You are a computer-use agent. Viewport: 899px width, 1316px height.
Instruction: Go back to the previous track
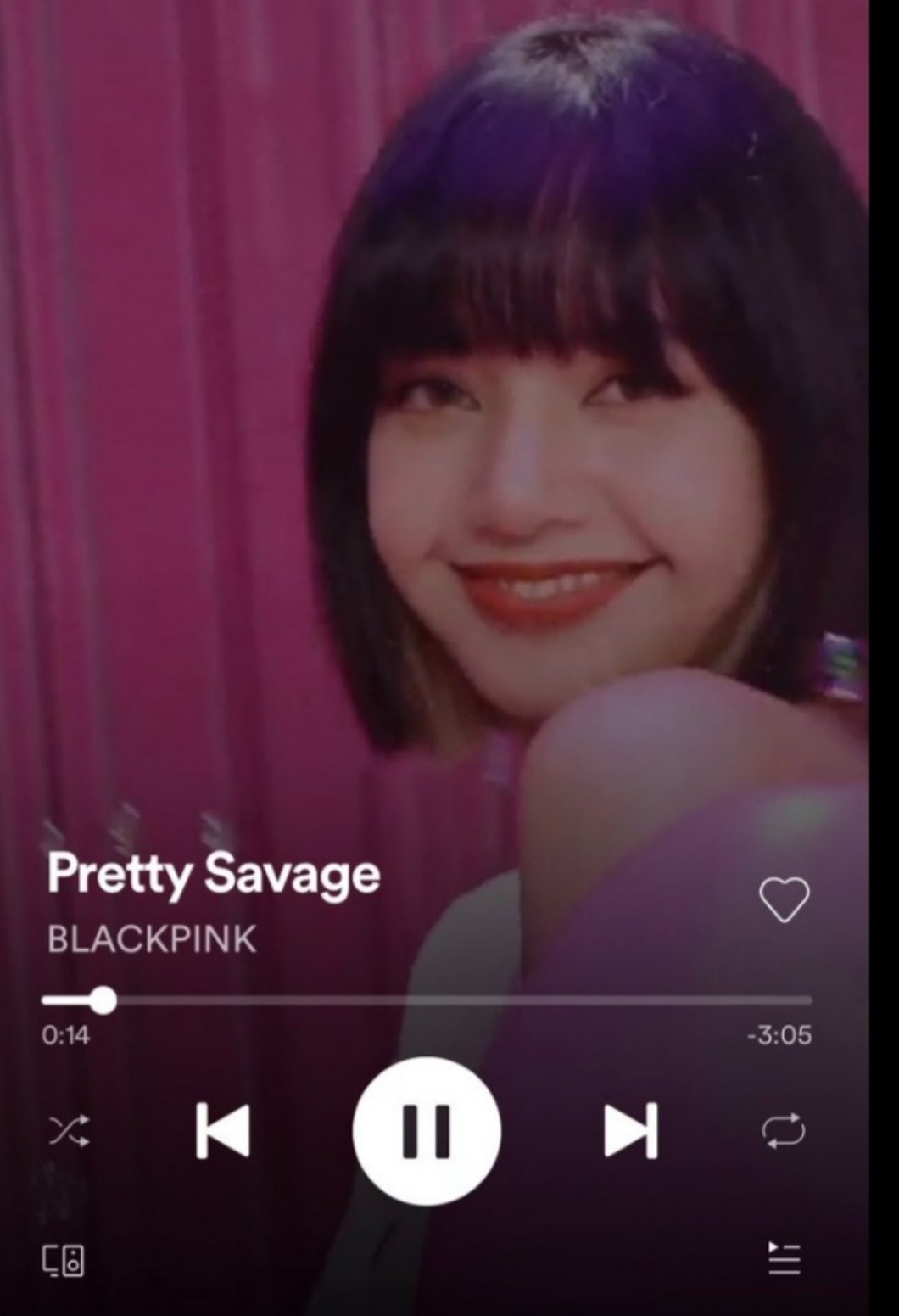tap(223, 1131)
